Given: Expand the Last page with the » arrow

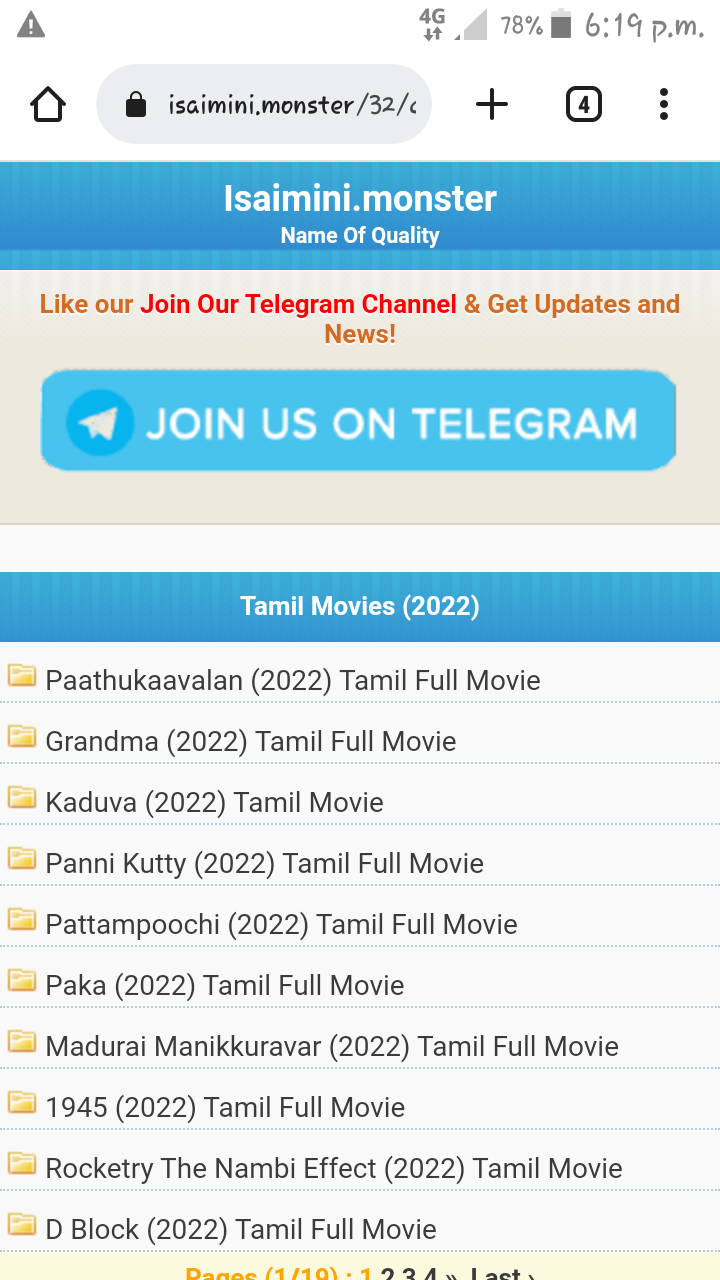Looking at the screenshot, I should tap(452, 1273).
